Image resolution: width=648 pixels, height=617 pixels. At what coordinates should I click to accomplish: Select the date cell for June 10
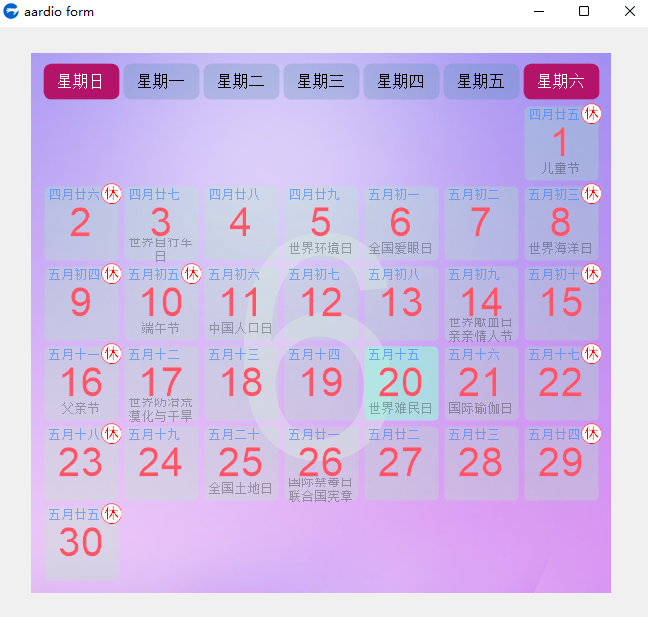[x=161, y=303]
